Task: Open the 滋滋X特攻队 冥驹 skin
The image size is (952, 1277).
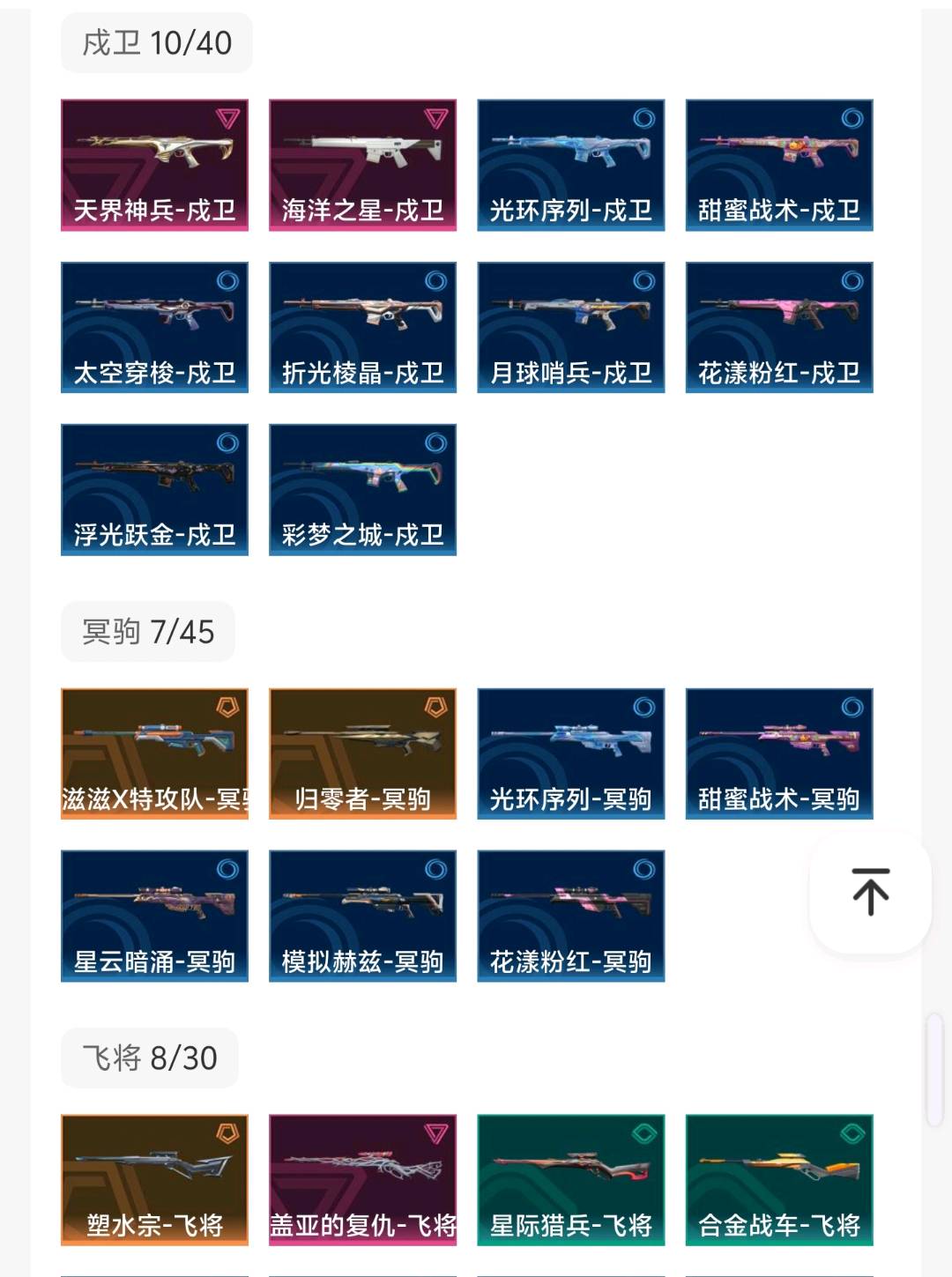Action: 154,754
